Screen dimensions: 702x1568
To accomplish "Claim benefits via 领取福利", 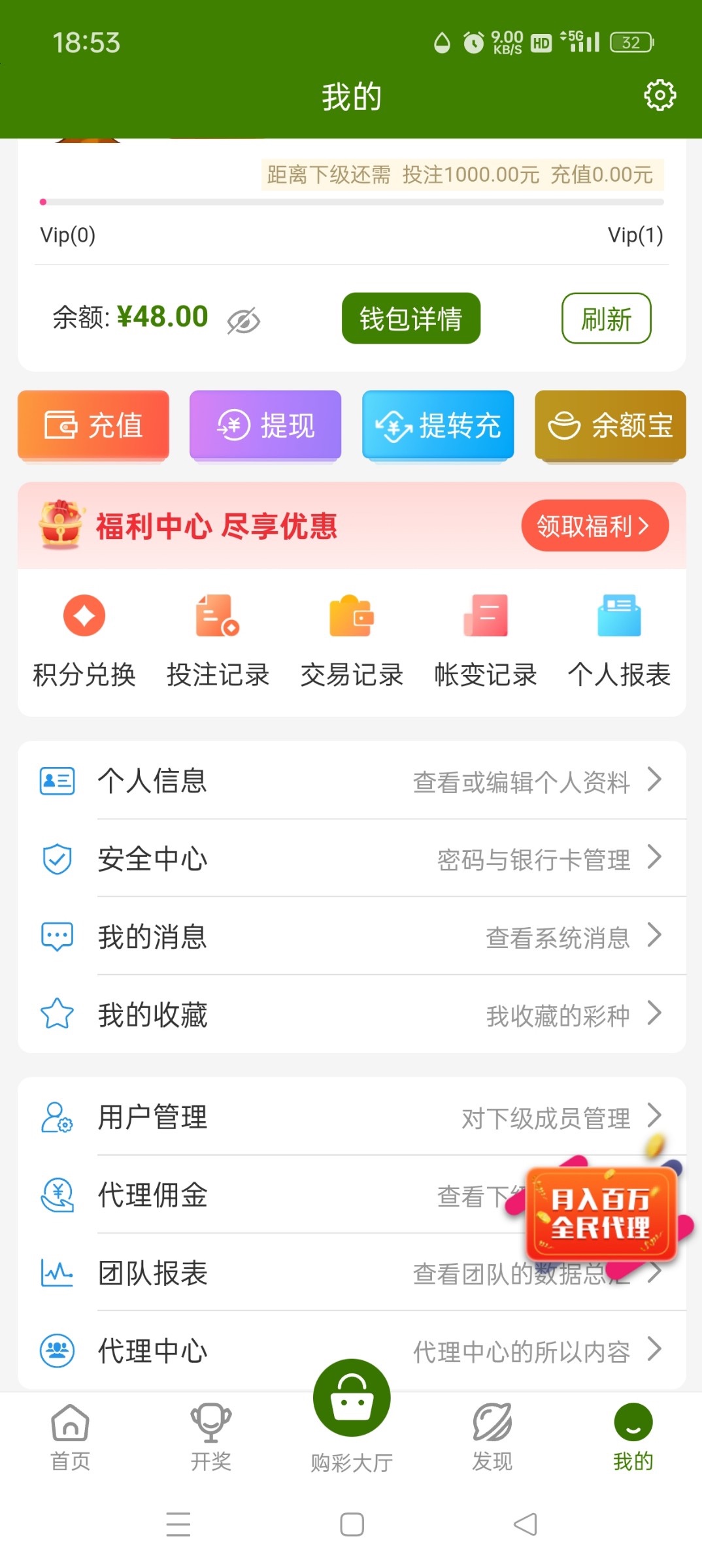I will tap(594, 526).
